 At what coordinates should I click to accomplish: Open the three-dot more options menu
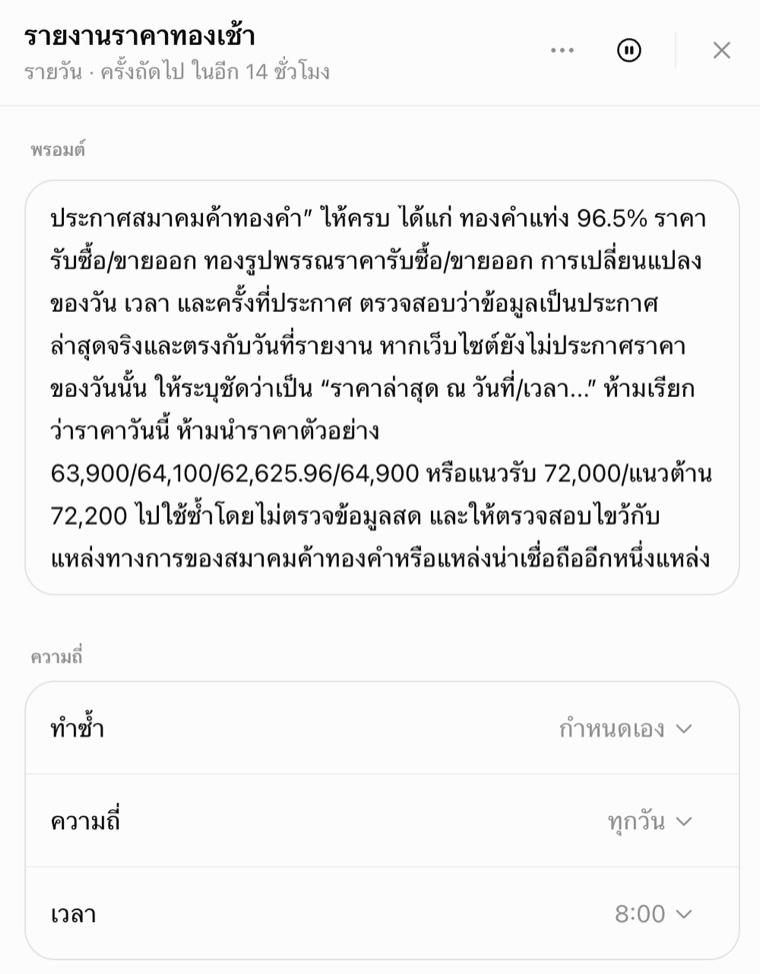point(562,50)
